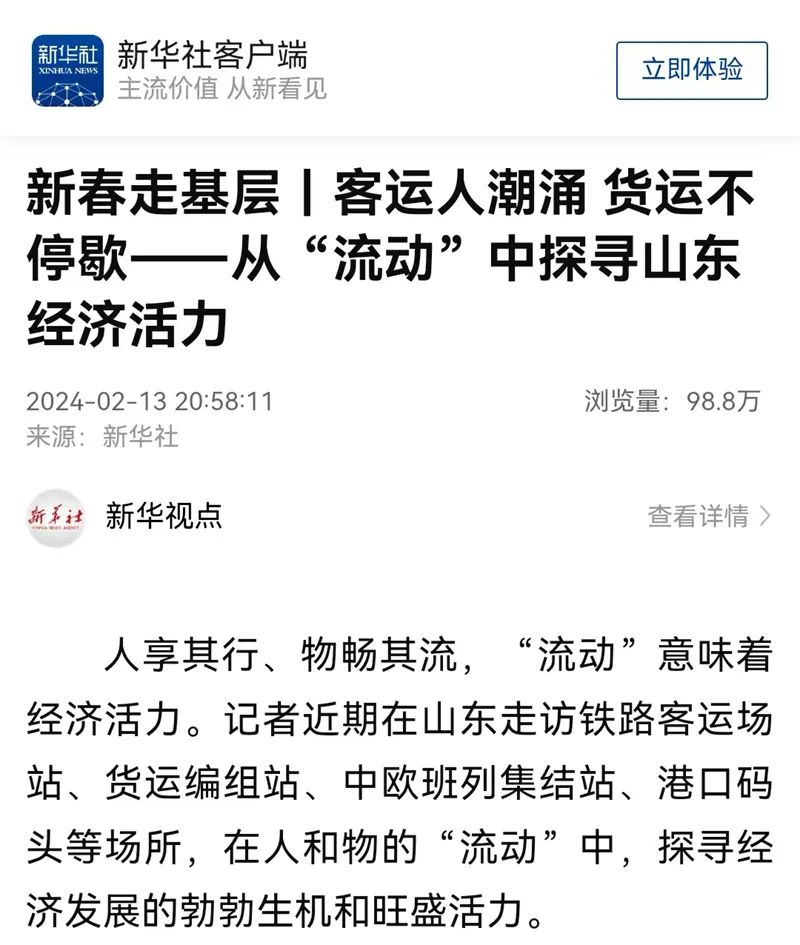Open the 新华视点 account profile
This screenshot has width=800, height=945.
coord(164,516)
